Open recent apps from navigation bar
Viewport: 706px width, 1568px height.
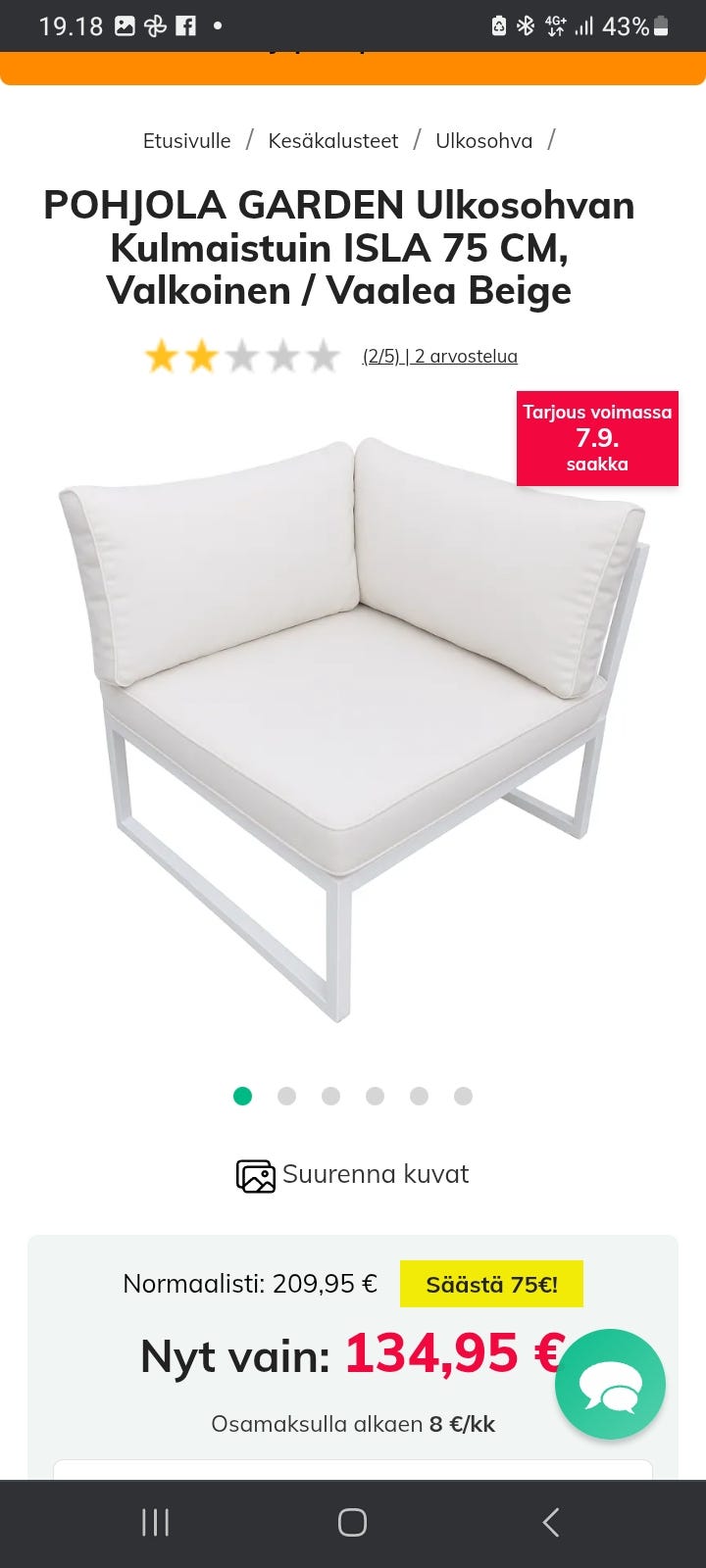tap(155, 1522)
